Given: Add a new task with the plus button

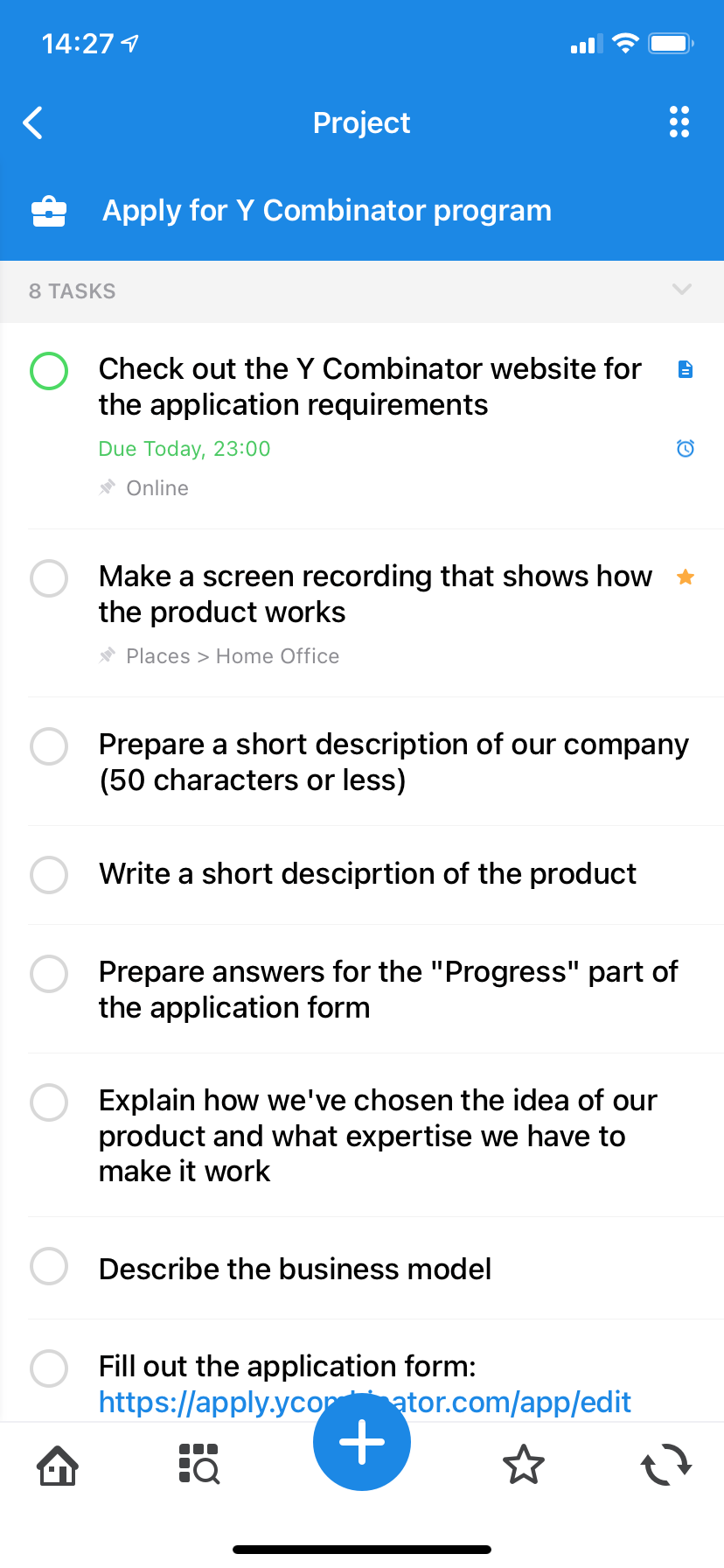Looking at the screenshot, I should pyautogui.click(x=362, y=1441).
